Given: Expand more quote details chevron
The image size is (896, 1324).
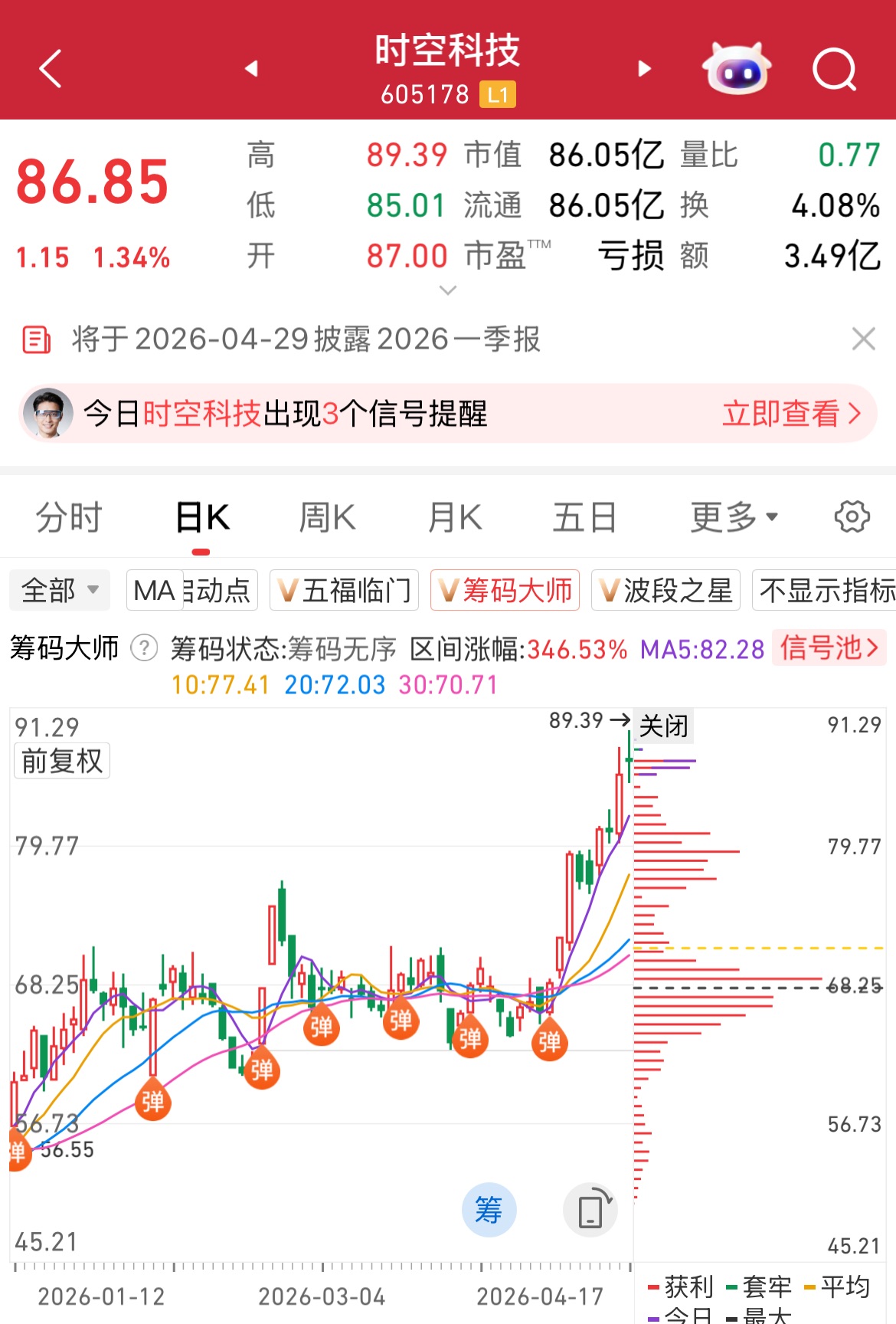Looking at the screenshot, I should [x=448, y=290].
